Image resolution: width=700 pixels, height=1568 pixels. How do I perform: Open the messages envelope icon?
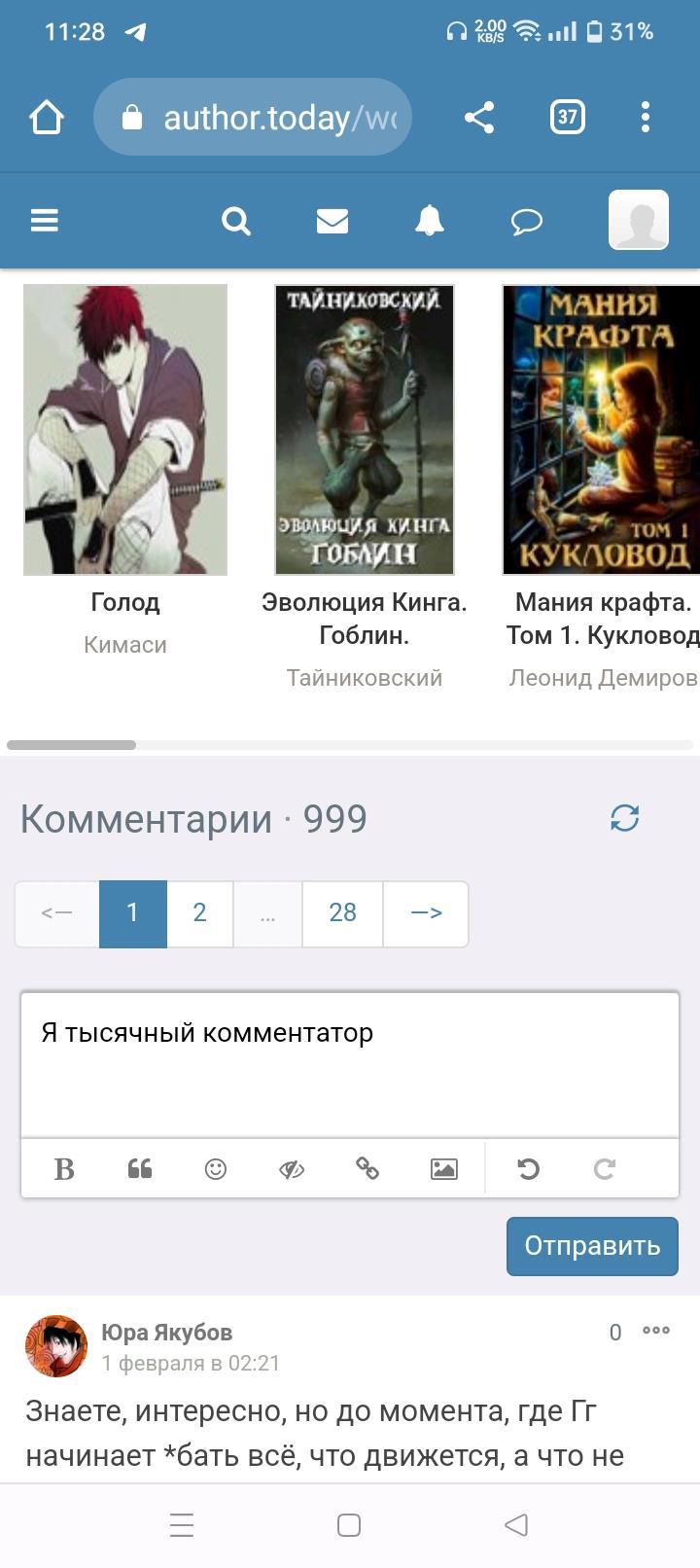pyautogui.click(x=332, y=221)
